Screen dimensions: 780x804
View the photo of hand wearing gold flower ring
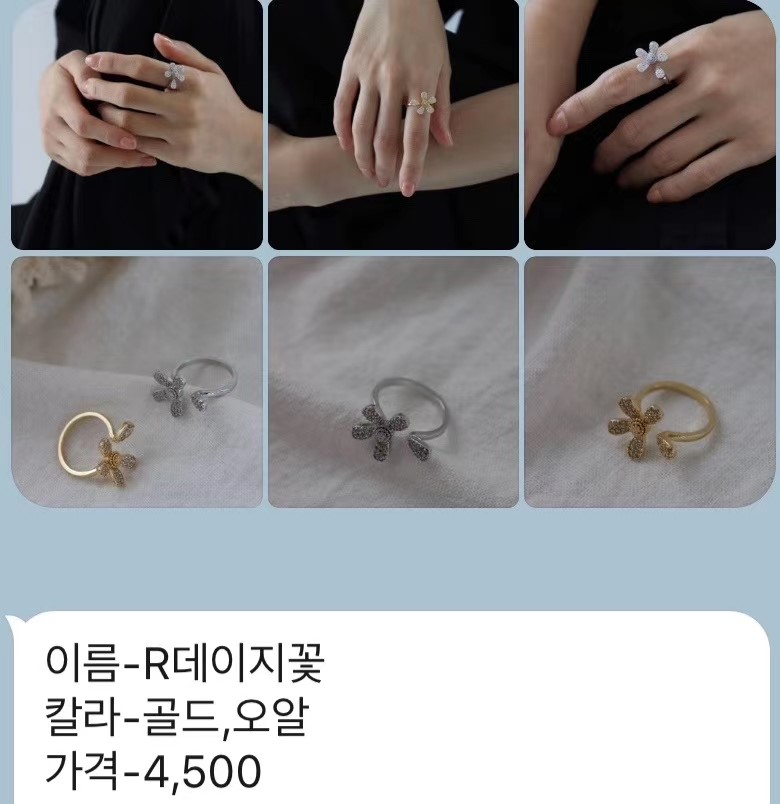pyautogui.click(x=393, y=124)
